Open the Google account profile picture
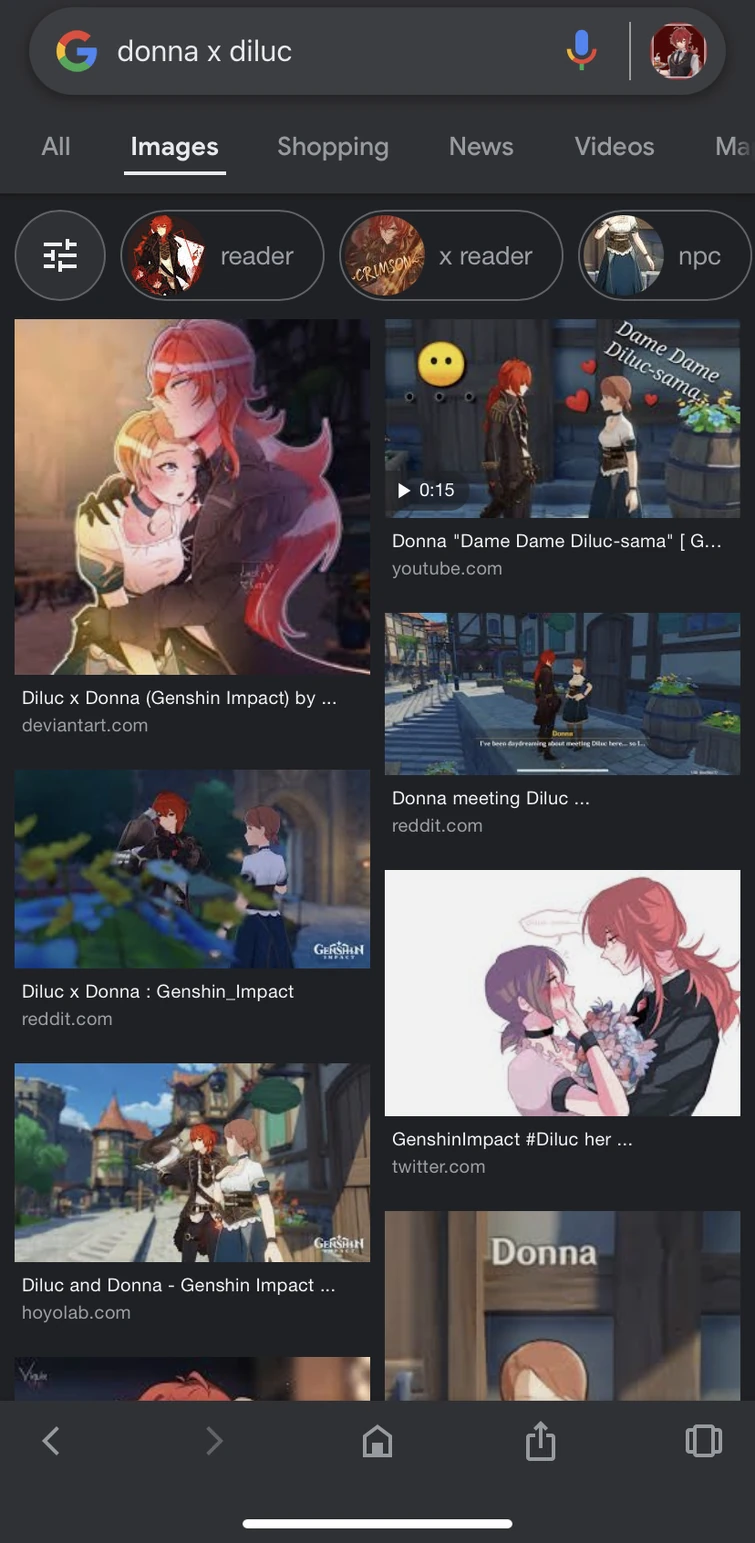This screenshot has height=1543, width=755. 678,51
